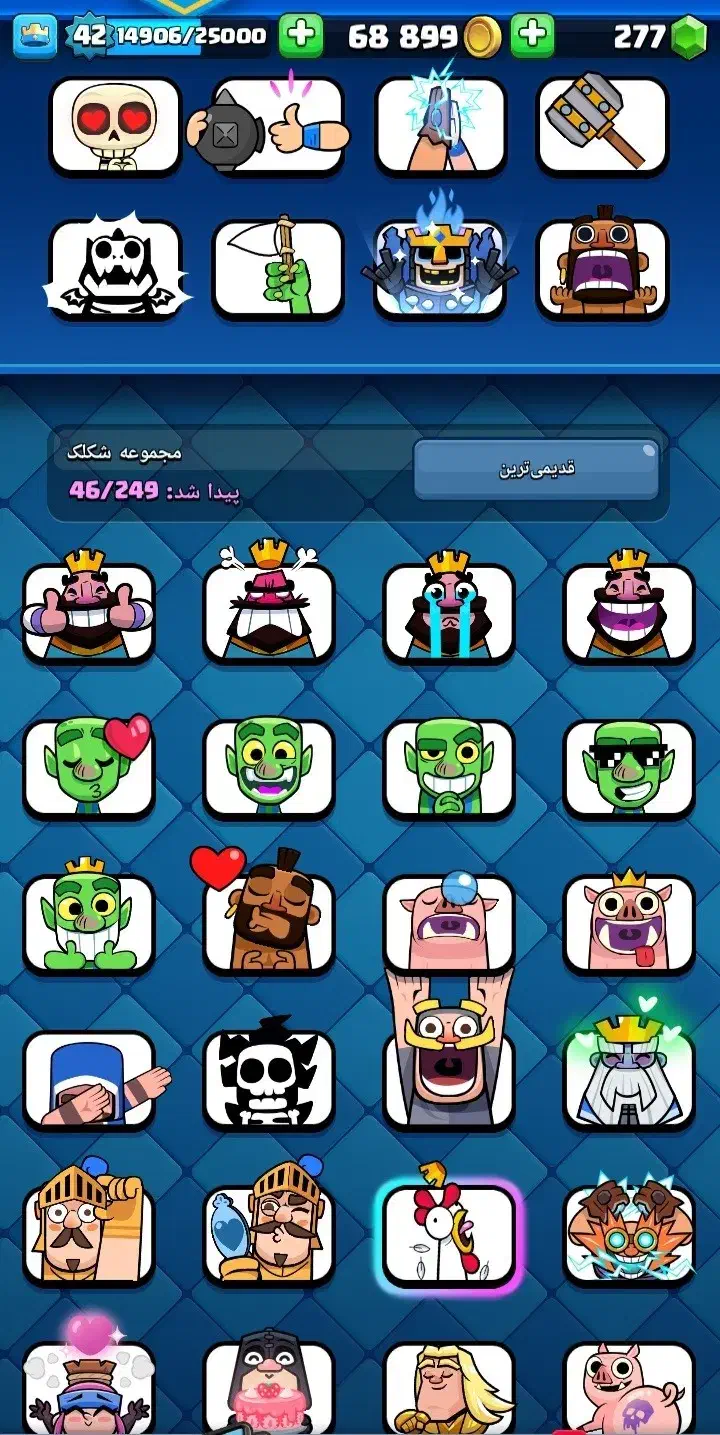720x1435 pixels.
Task: Choose the knight flexing his arm emote
Action: tap(89, 1234)
